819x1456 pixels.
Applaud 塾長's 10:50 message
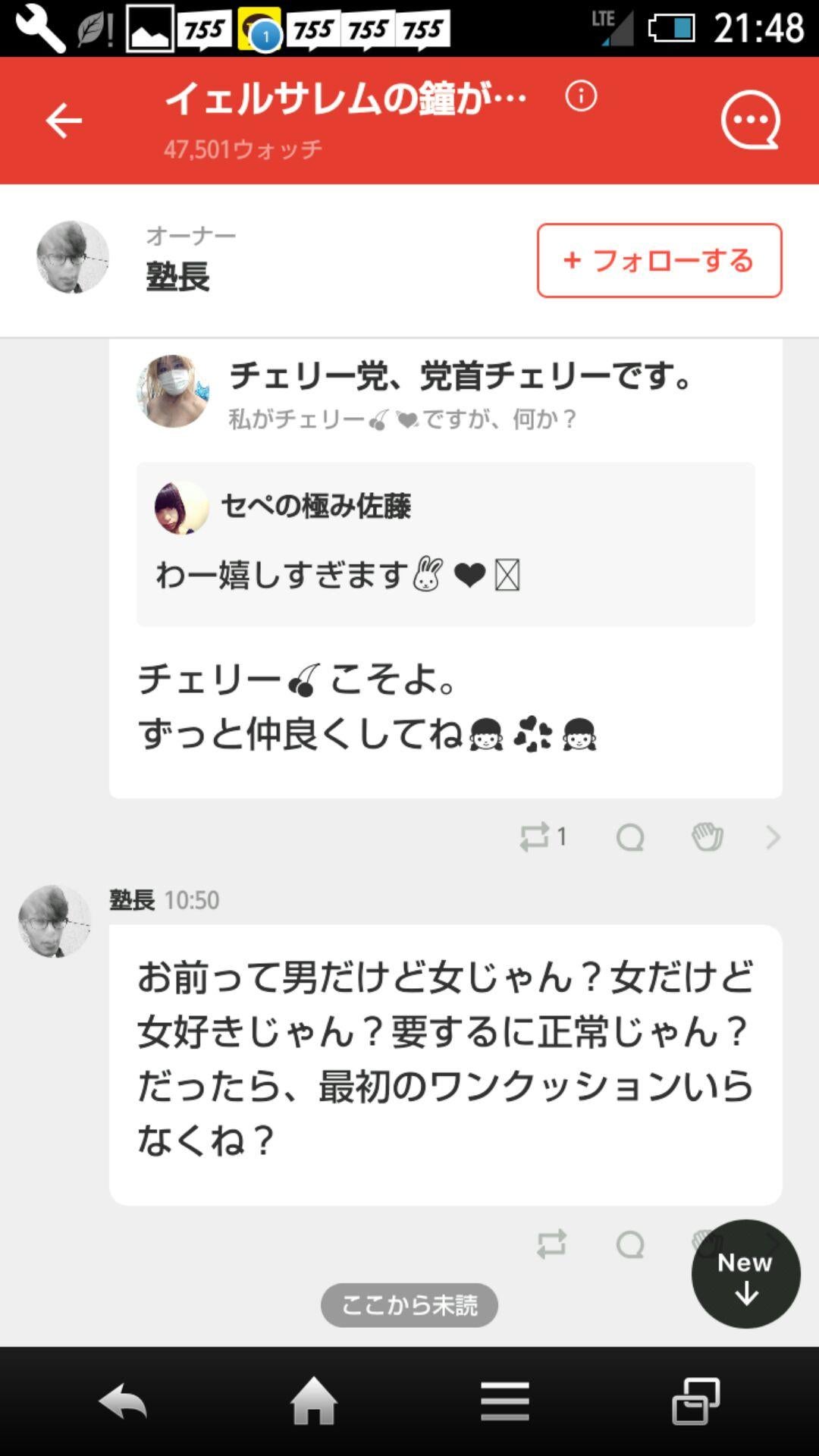706,1242
